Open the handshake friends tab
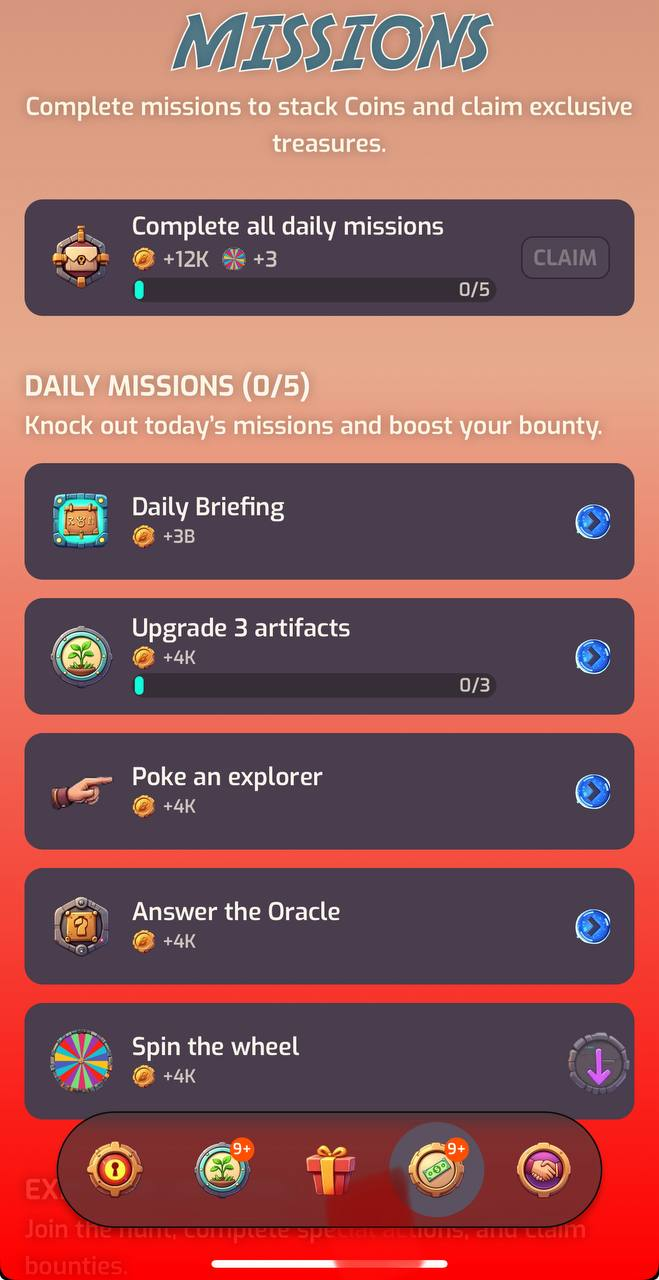This screenshot has width=659, height=1280. (543, 1168)
